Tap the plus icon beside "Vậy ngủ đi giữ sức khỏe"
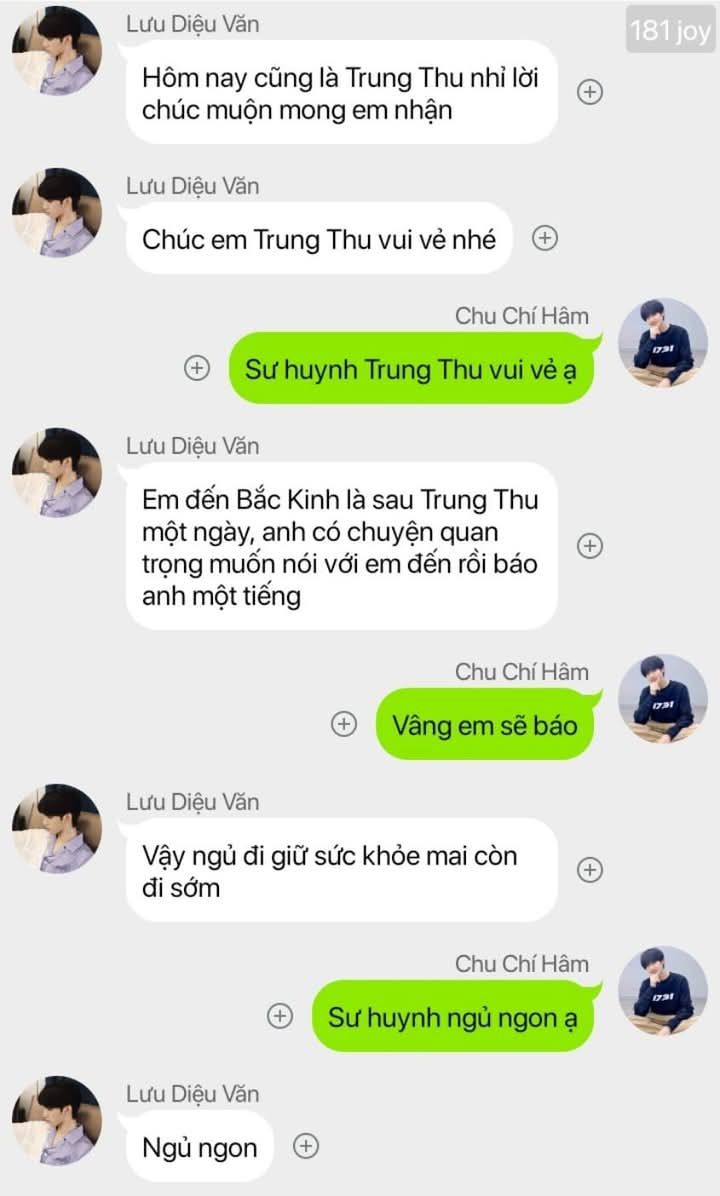 [x=591, y=870]
